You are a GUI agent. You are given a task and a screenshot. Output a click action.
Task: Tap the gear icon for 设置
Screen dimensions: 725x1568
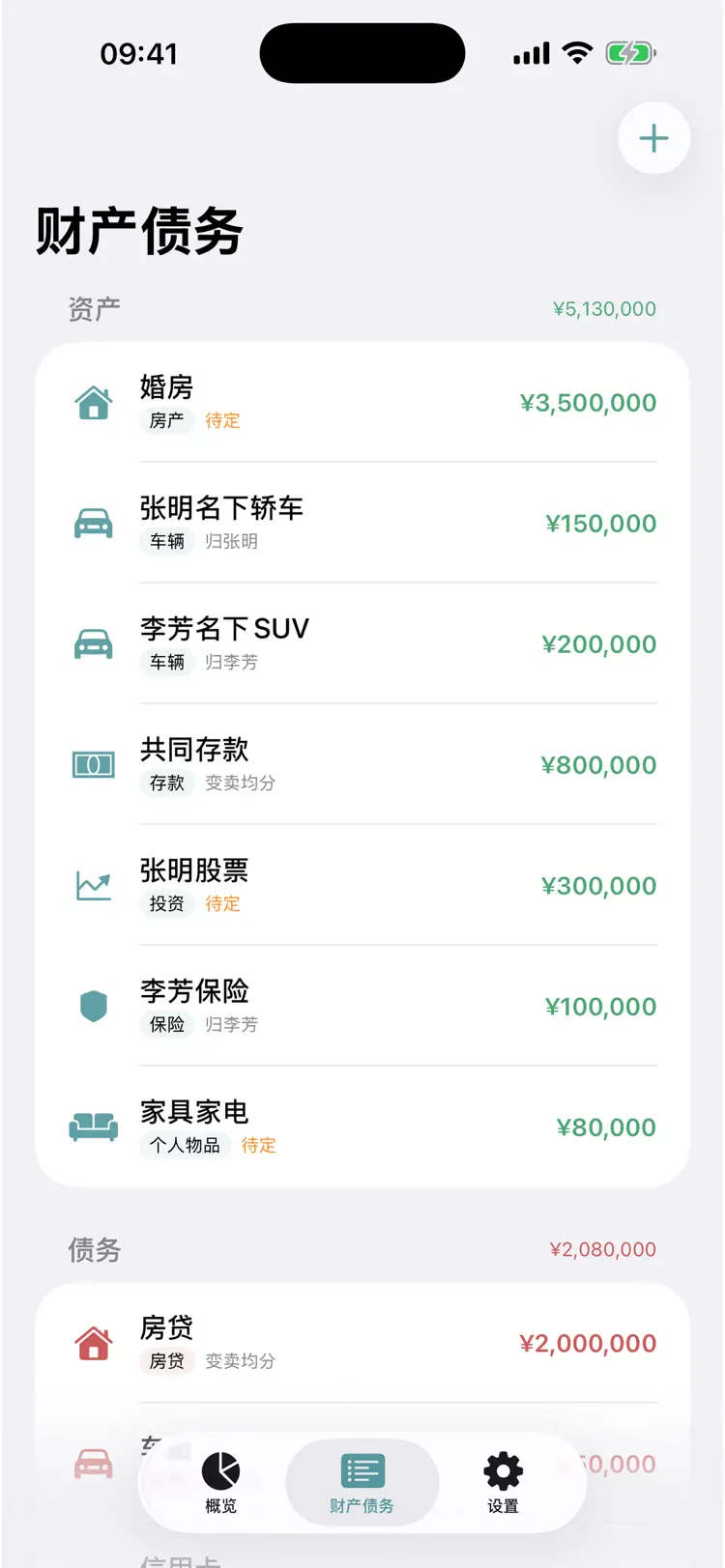[502, 1470]
